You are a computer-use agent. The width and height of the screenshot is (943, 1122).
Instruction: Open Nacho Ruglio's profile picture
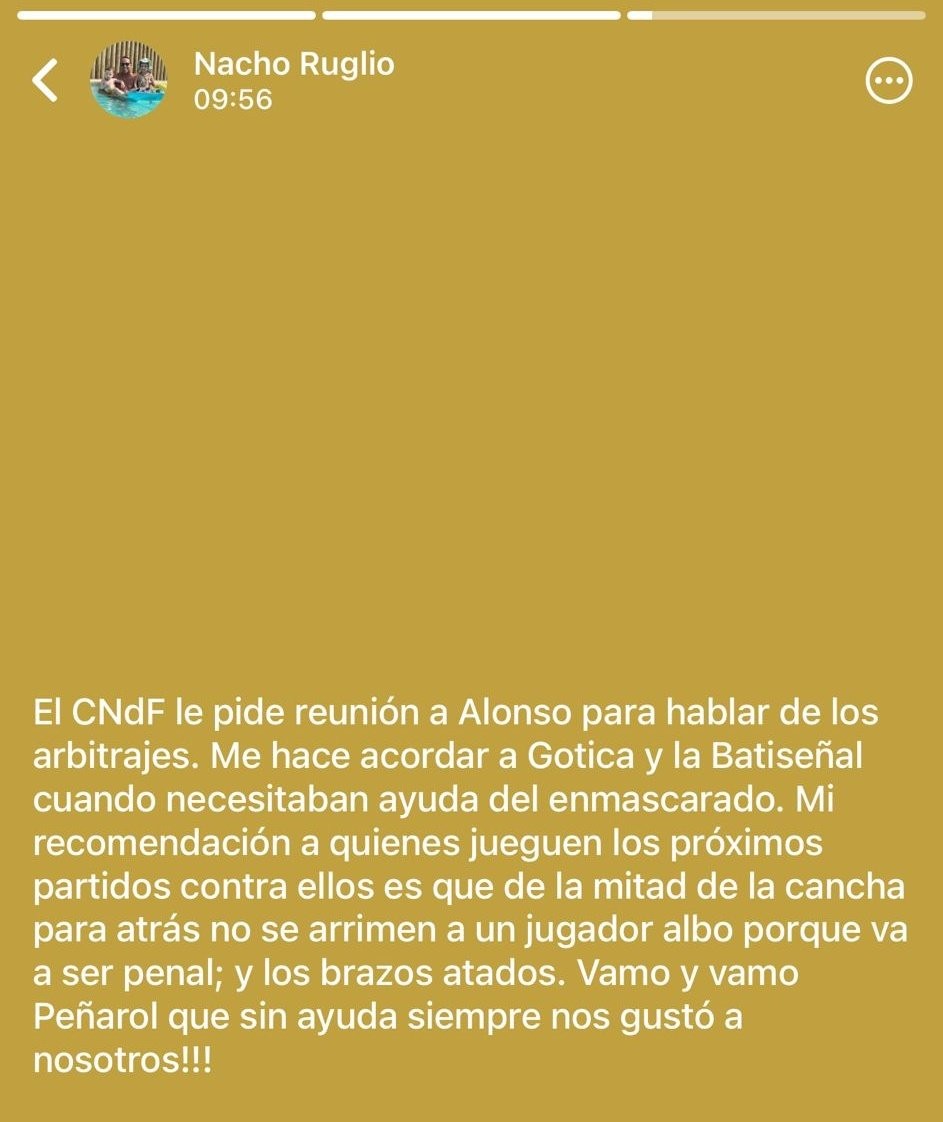tap(129, 79)
